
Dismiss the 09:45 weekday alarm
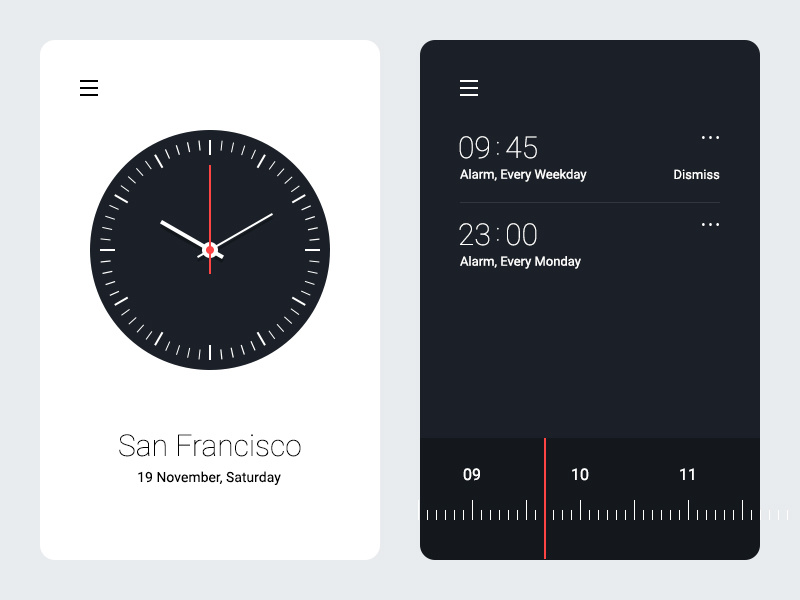point(696,174)
